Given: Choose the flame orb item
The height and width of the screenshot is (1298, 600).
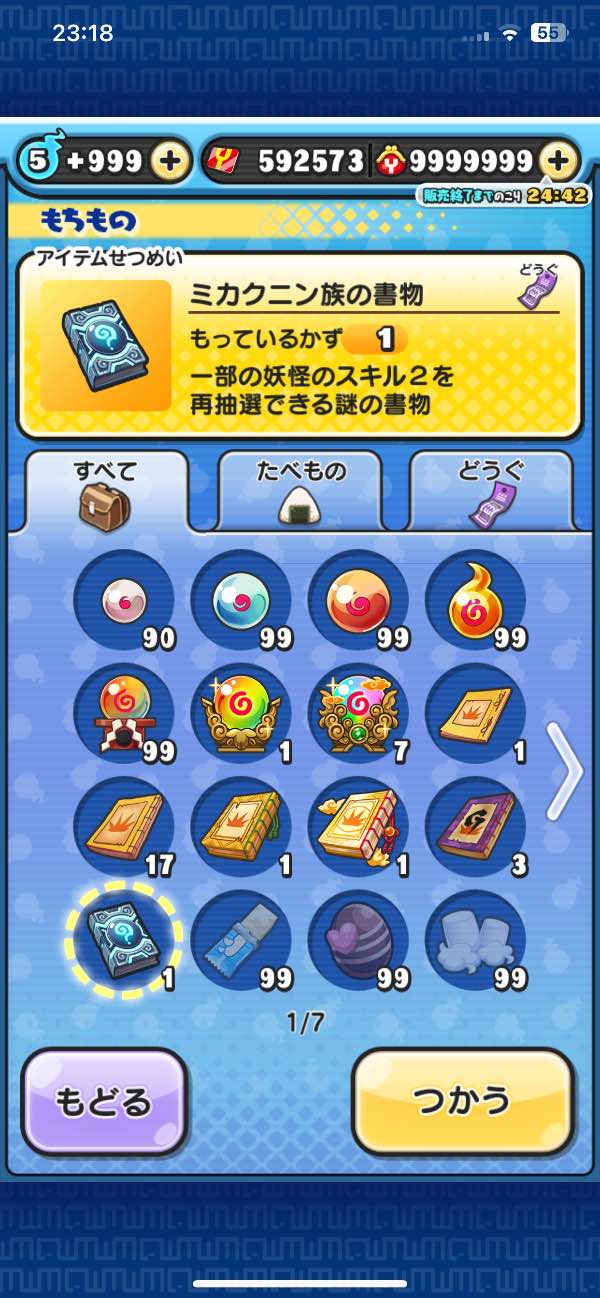Looking at the screenshot, I should click(475, 600).
